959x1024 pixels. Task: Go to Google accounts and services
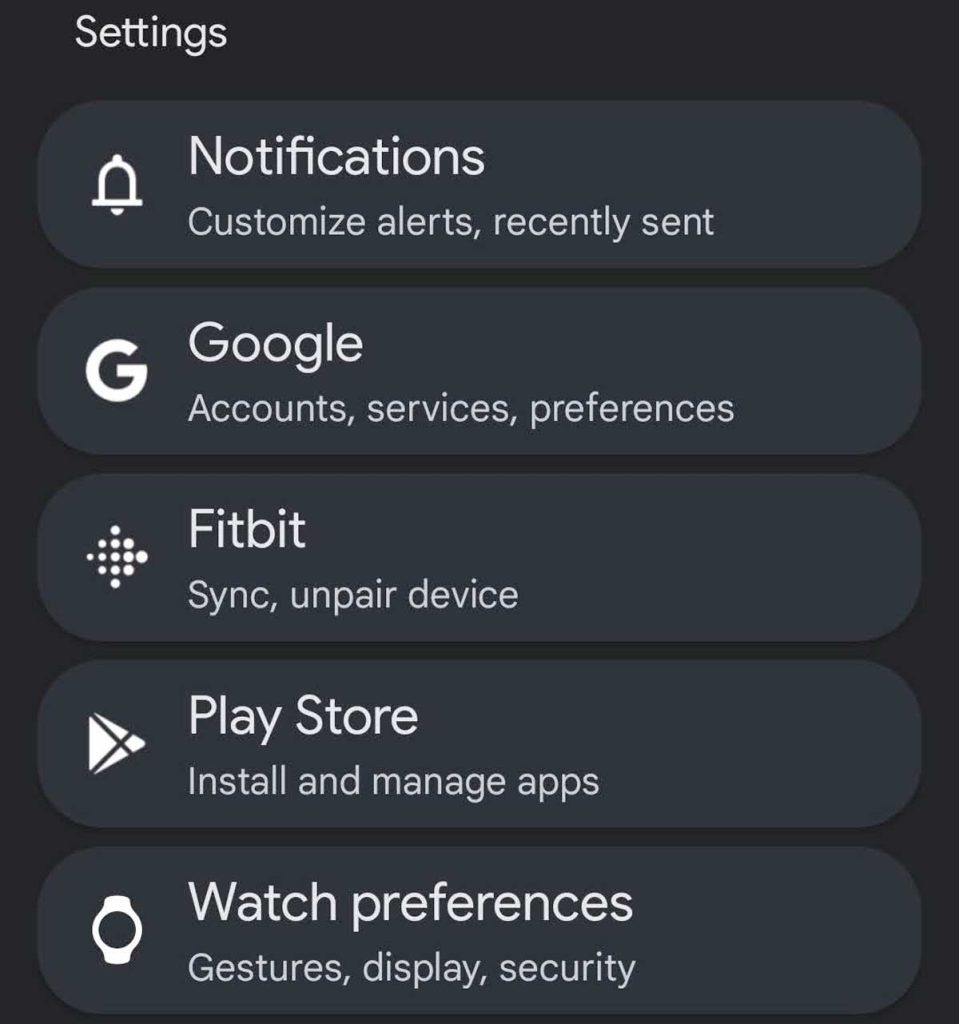pos(479,371)
